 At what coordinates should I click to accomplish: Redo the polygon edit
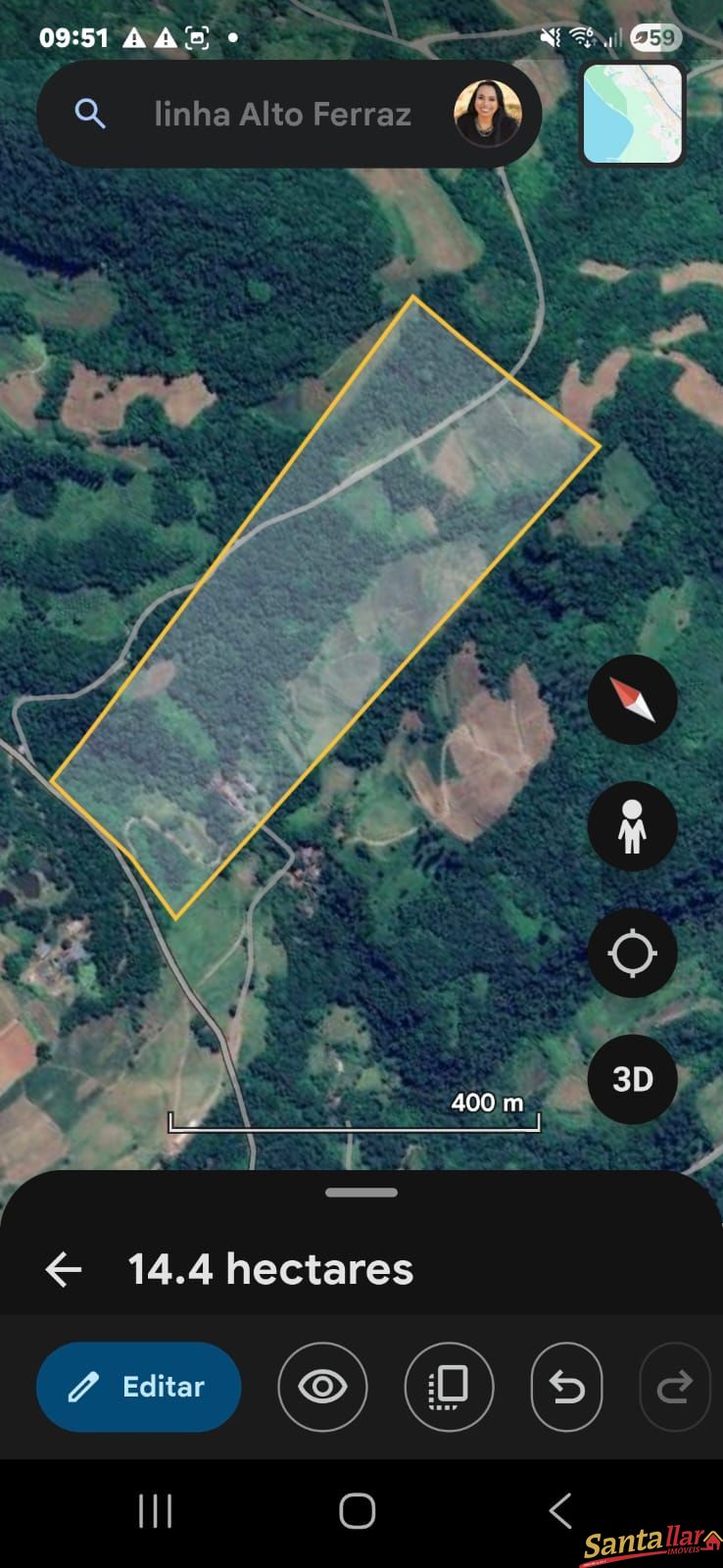(674, 1387)
